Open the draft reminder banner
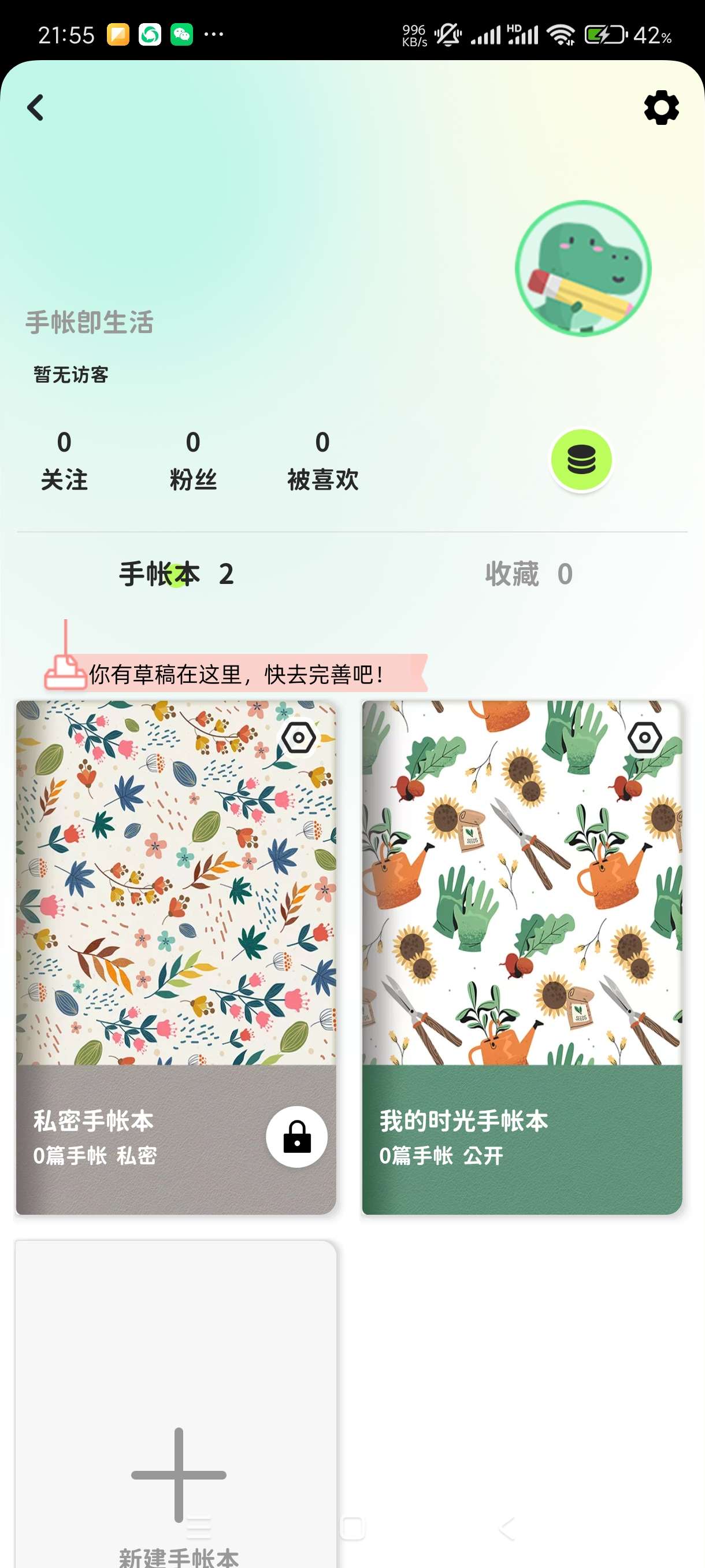This screenshot has width=705, height=1568. click(x=238, y=674)
